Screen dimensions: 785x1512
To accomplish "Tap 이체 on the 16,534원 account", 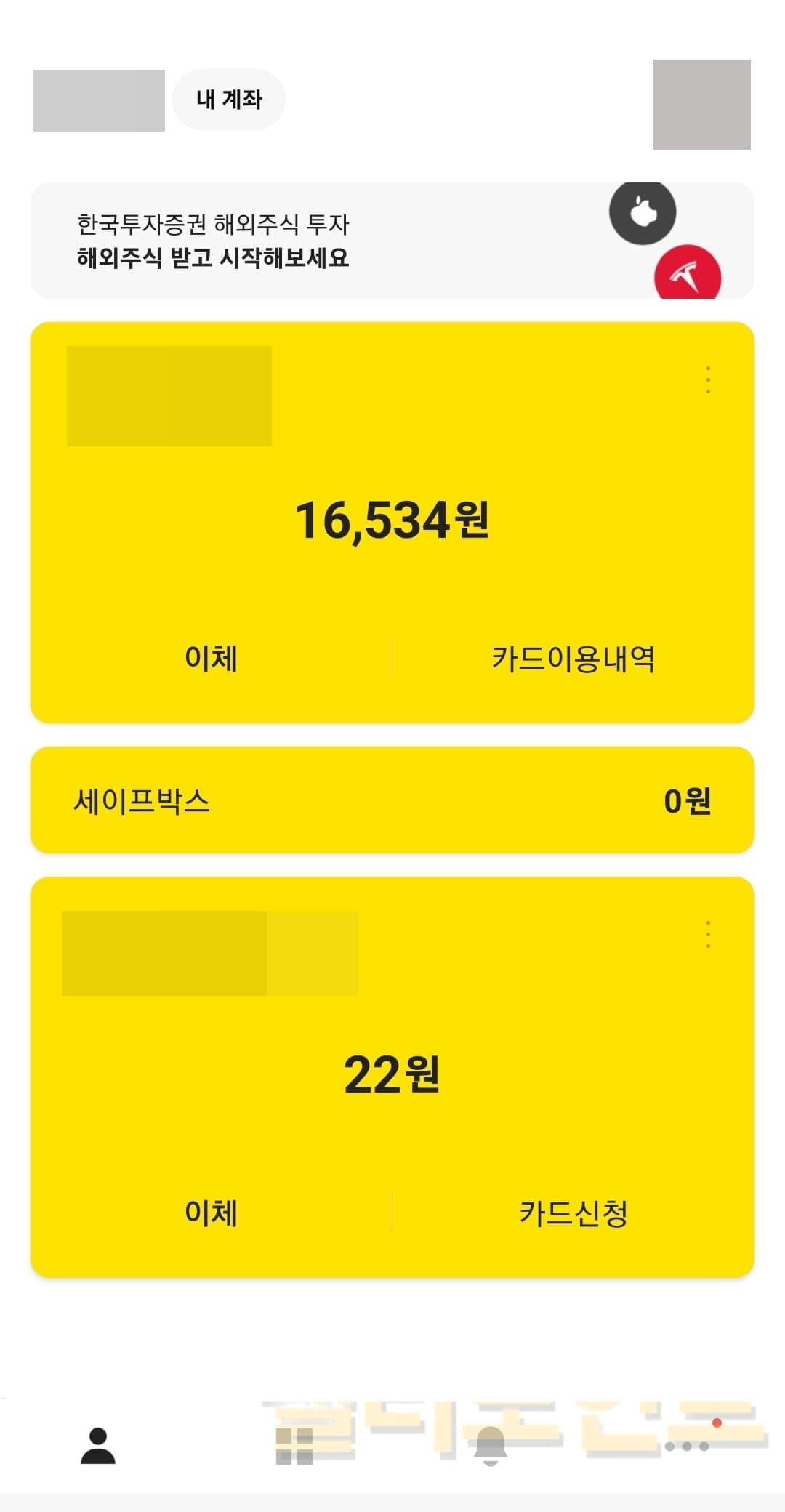I will [211, 659].
